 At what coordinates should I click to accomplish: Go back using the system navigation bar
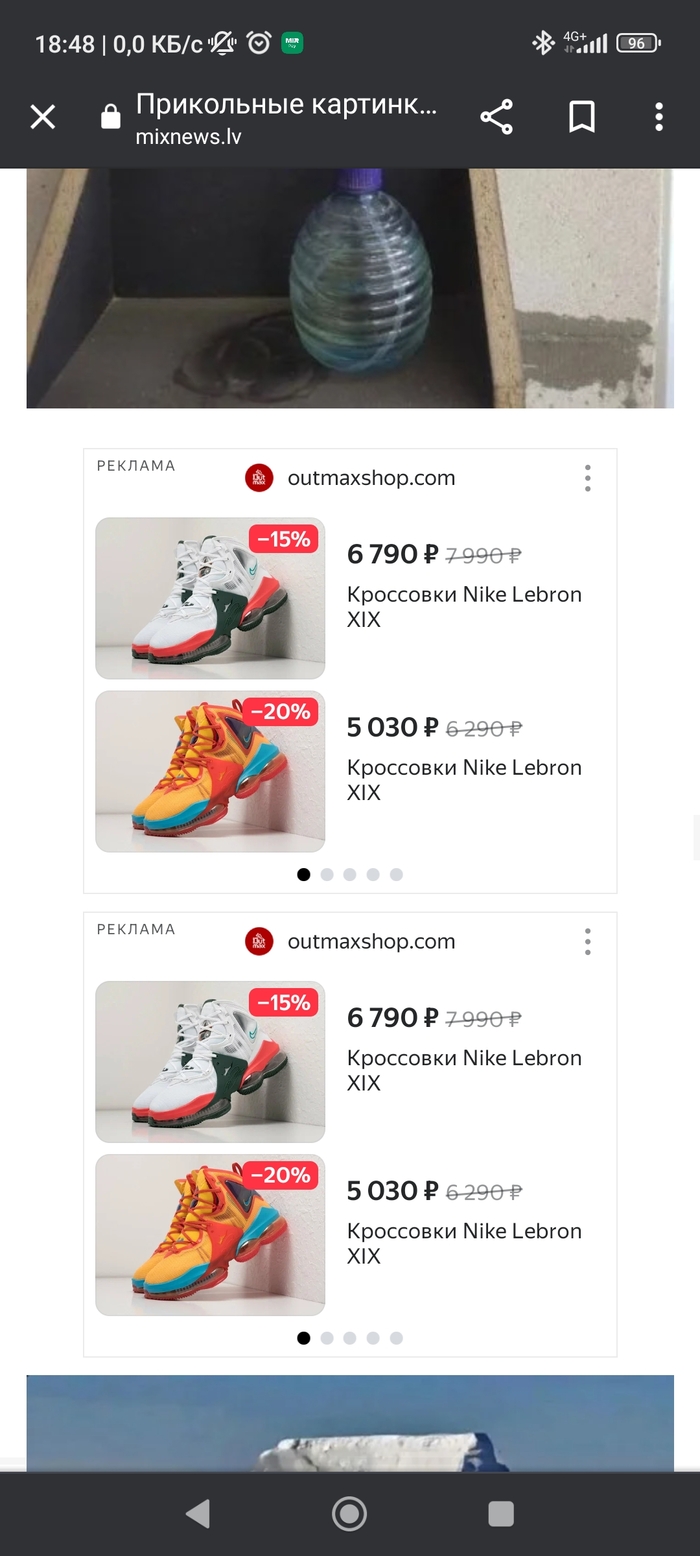click(198, 1514)
